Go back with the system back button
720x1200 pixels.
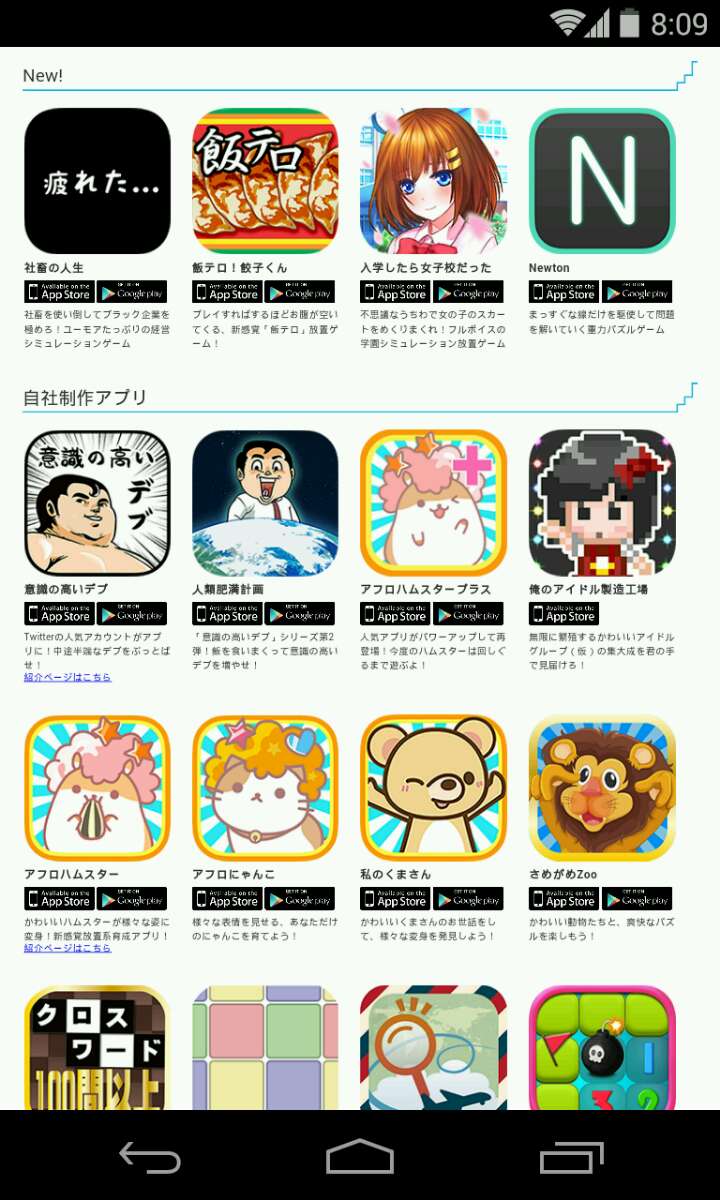click(150, 1157)
